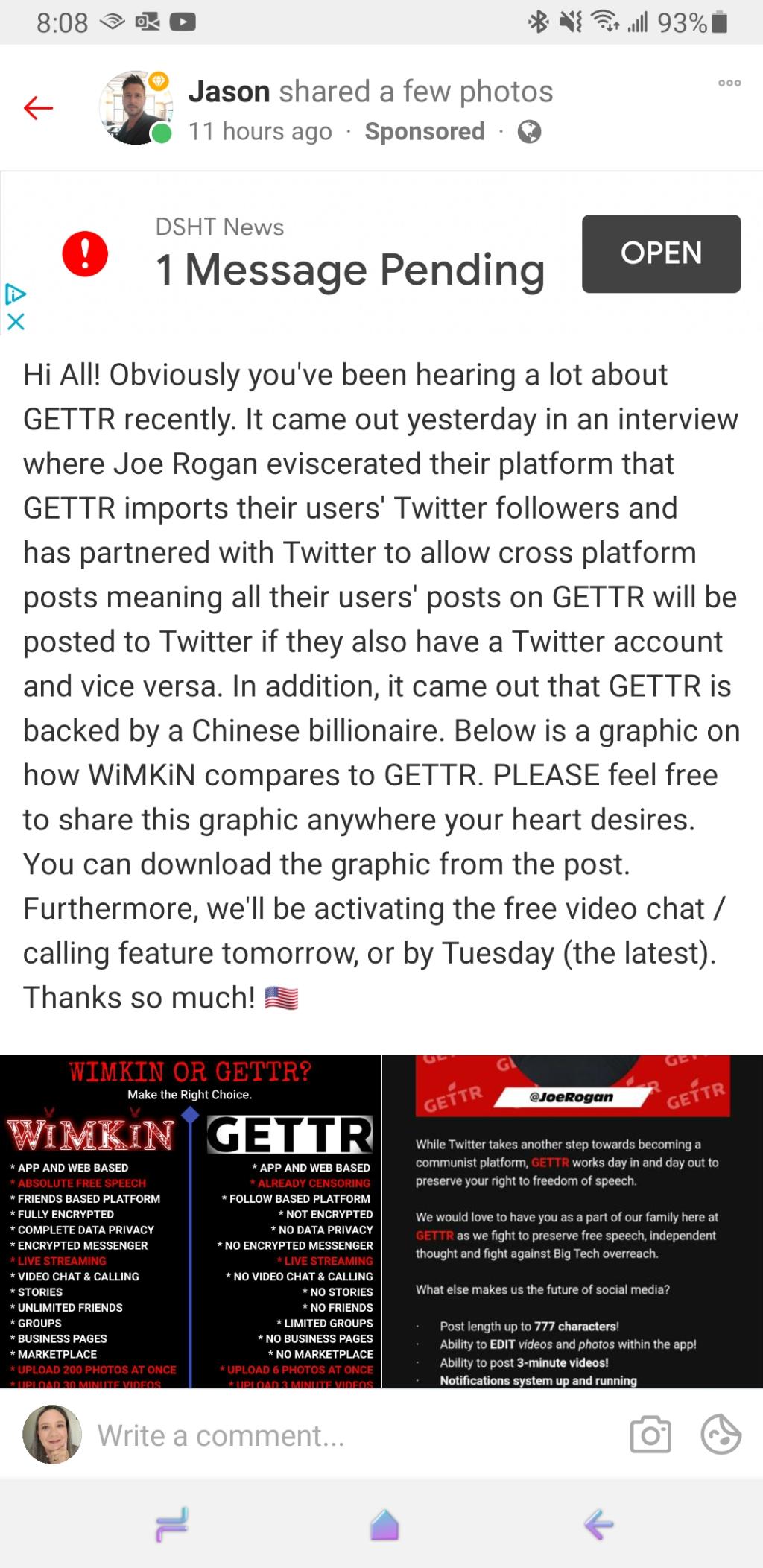Open the post overflow menu
763x1568 pixels.
[x=729, y=83]
